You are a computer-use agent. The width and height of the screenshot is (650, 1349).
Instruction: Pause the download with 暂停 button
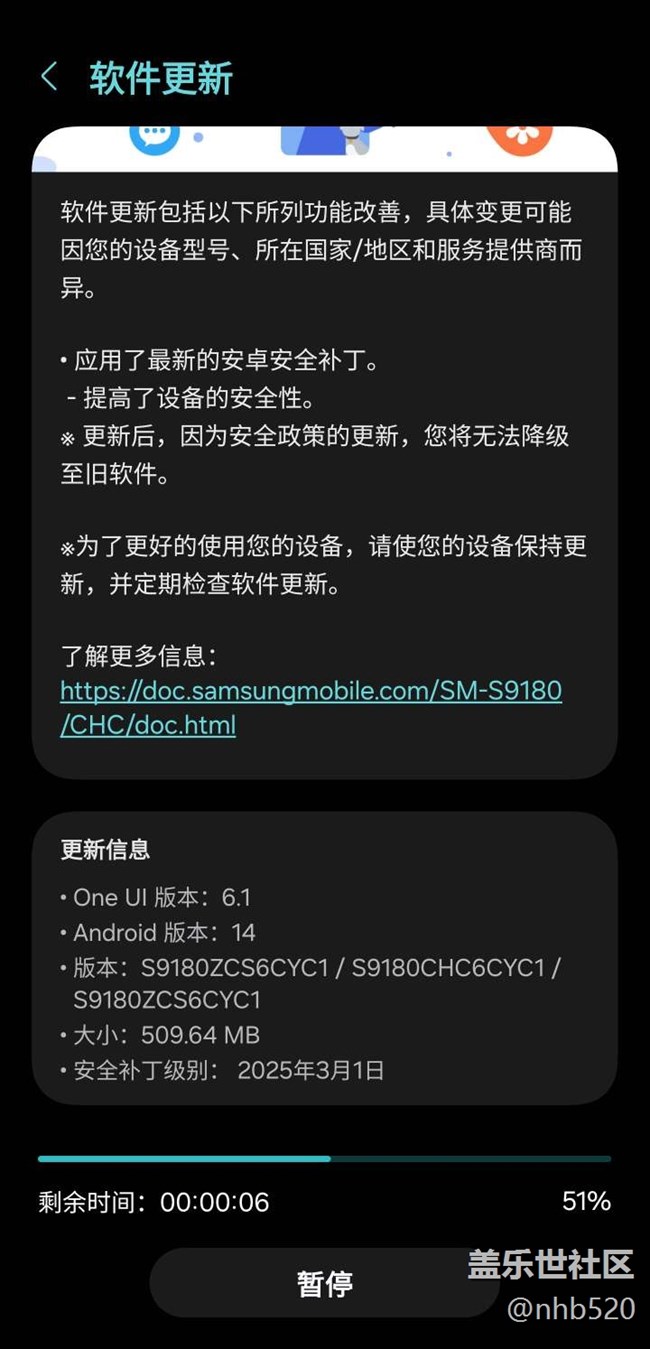click(x=325, y=1282)
